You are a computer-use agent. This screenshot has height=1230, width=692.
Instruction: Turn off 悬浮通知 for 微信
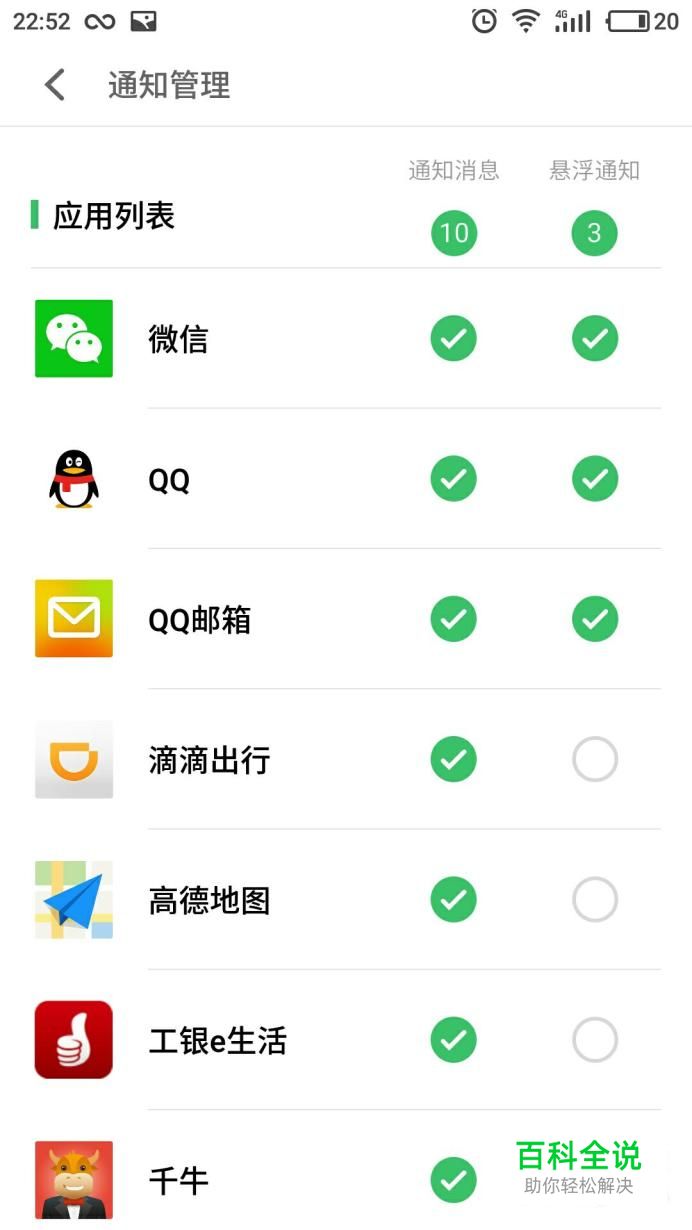[x=595, y=338]
